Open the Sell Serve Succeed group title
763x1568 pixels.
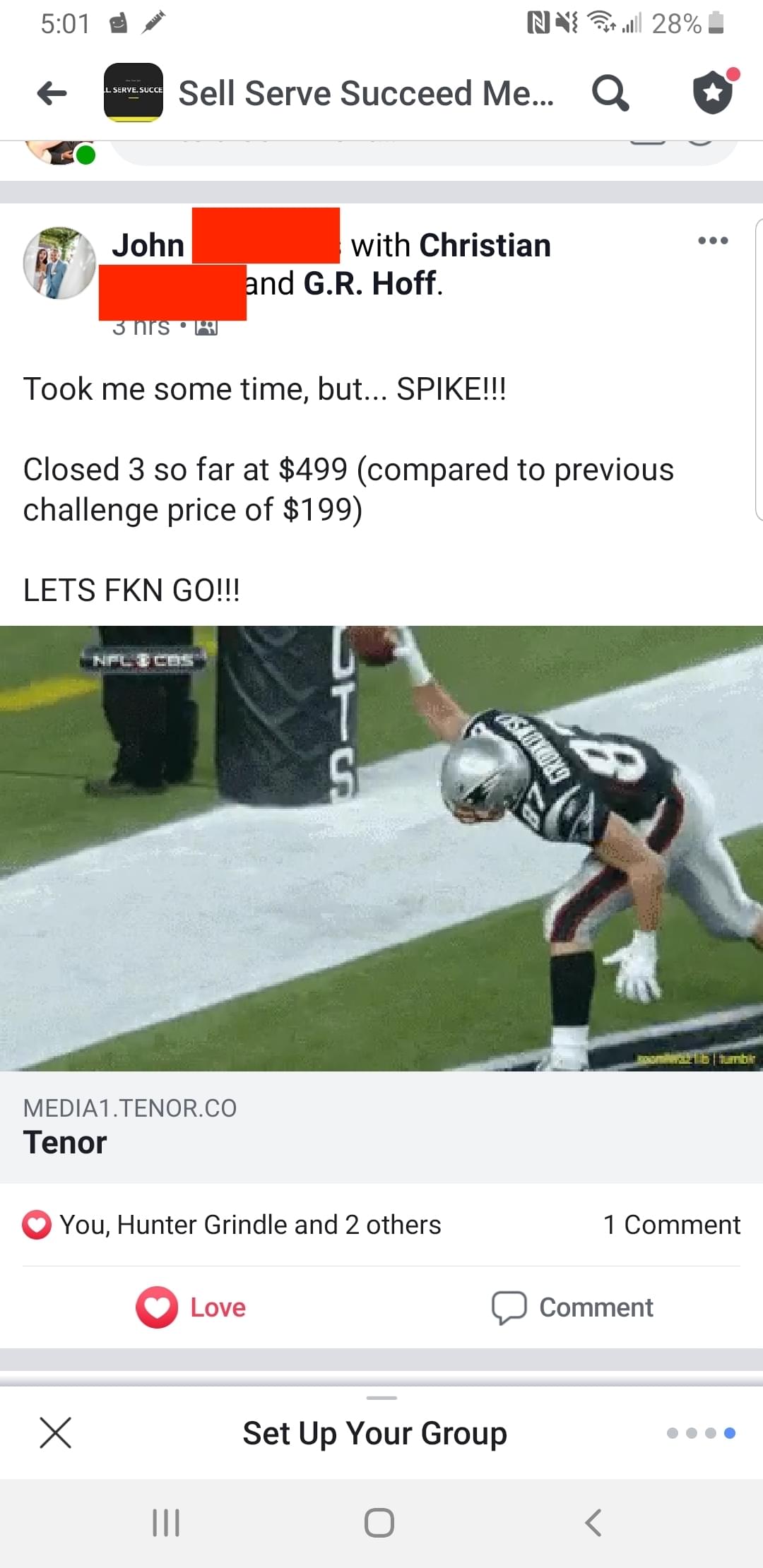(x=365, y=94)
